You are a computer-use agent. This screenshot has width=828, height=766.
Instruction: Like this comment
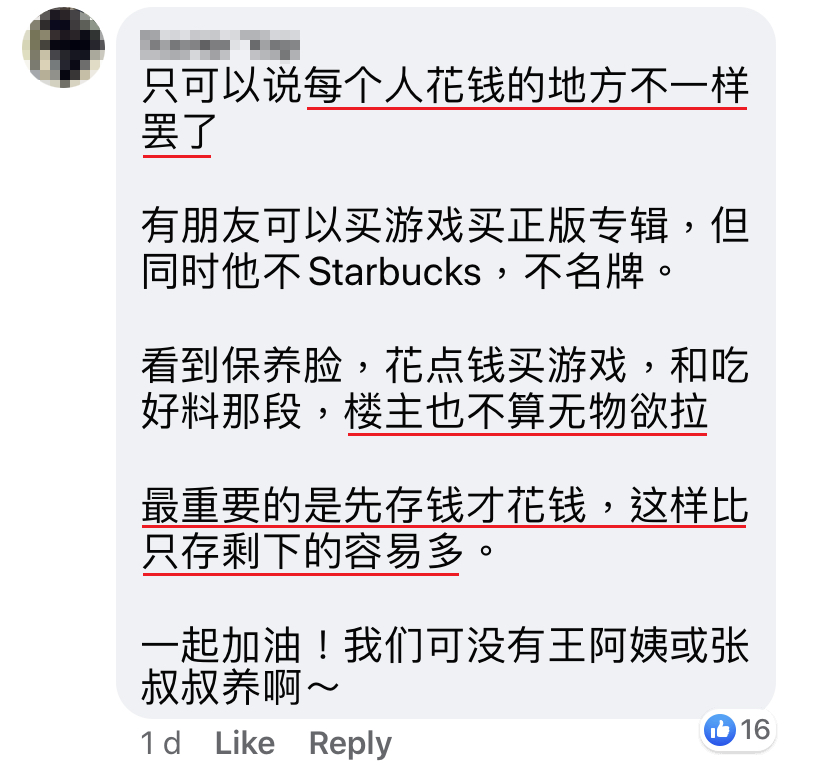[x=244, y=743]
